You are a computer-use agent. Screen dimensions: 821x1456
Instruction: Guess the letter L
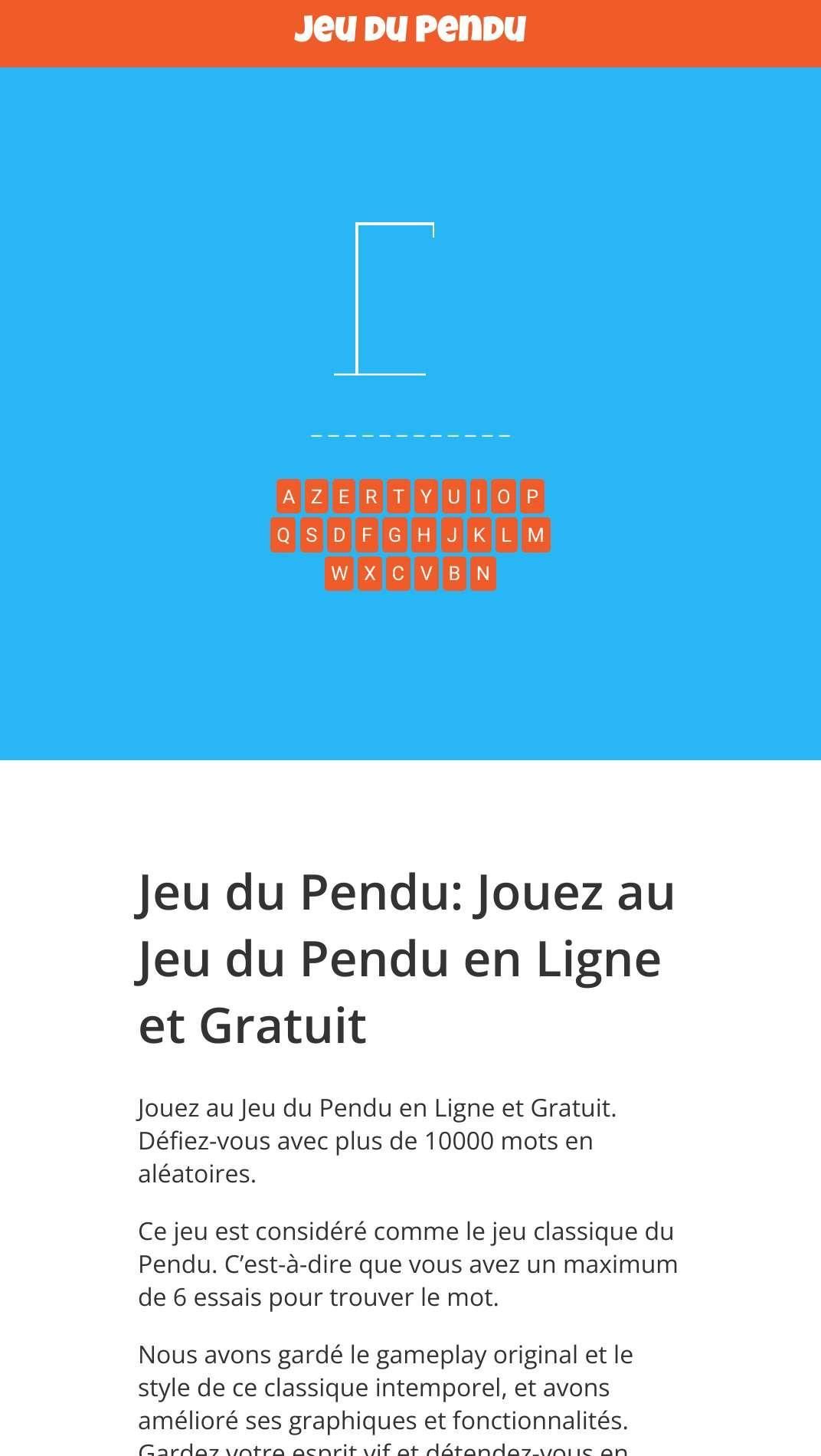pyautogui.click(x=505, y=535)
